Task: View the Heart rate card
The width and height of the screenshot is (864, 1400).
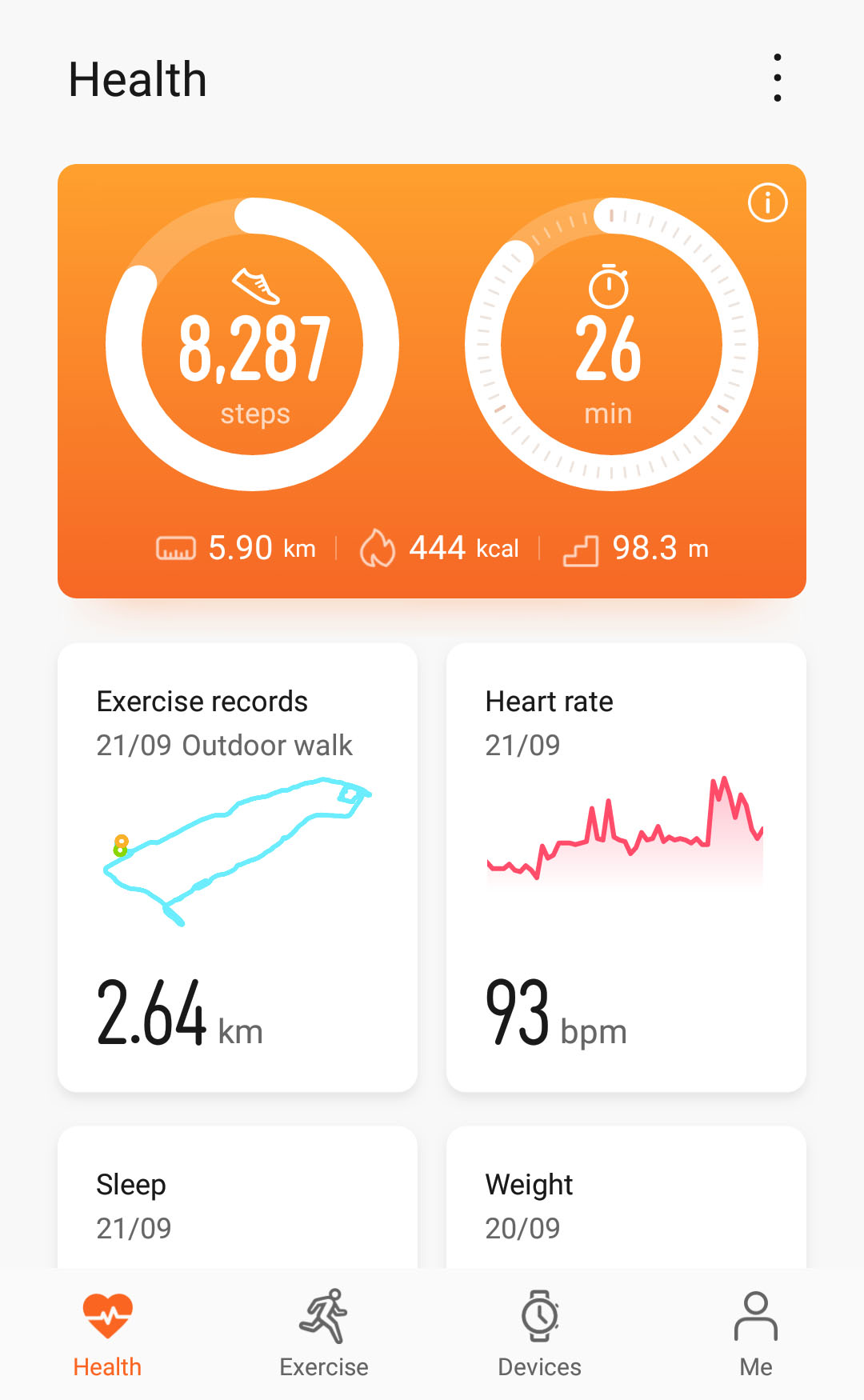Action: click(626, 867)
